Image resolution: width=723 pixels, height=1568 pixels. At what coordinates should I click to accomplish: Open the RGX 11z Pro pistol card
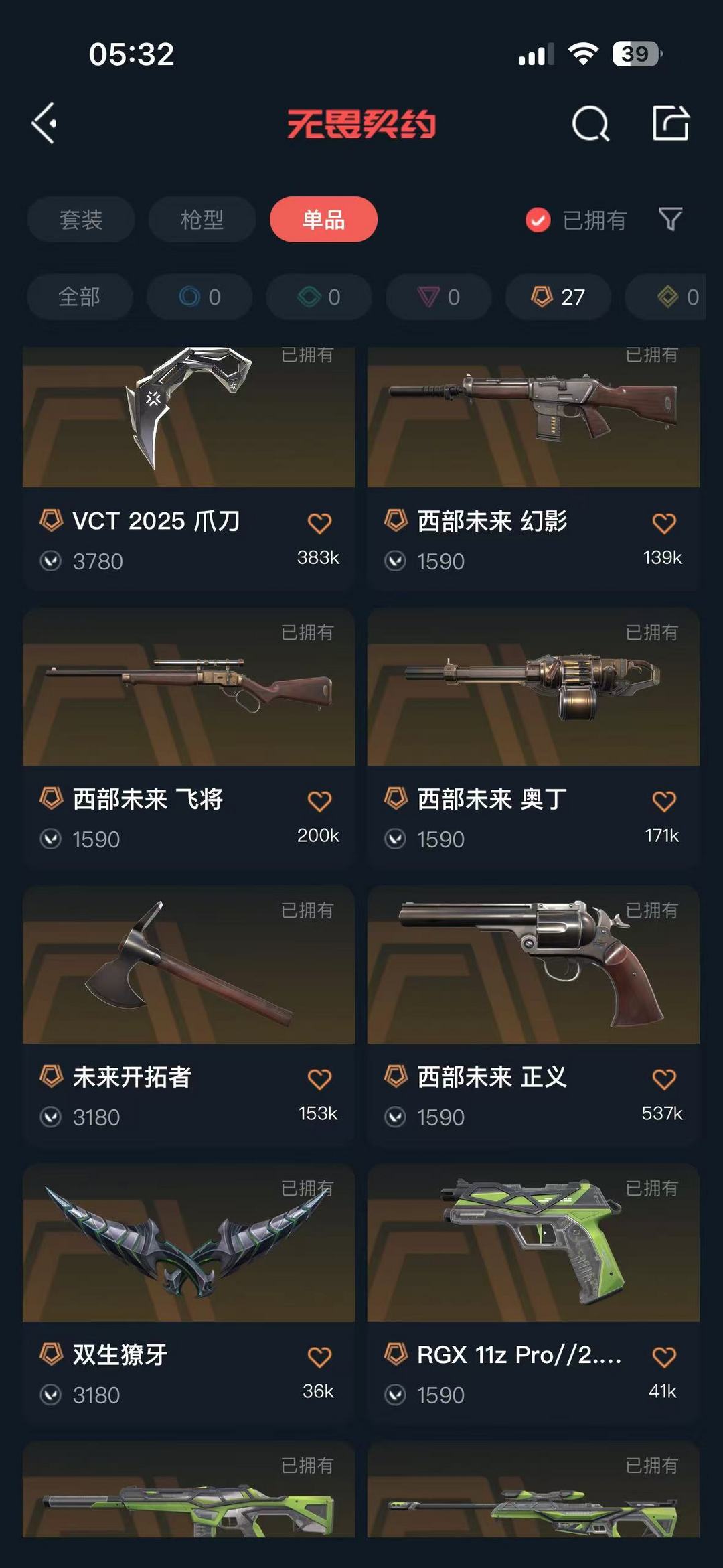[x=534, y=1294]
